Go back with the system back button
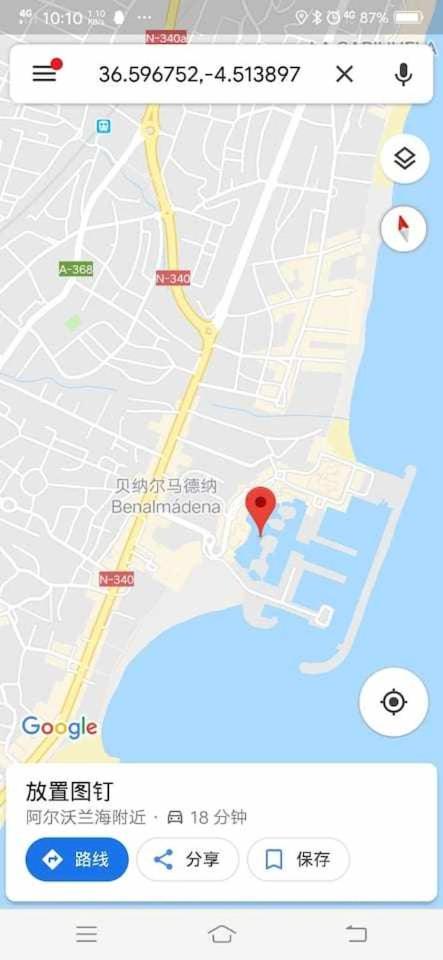Image resolution: width=443 pixels, height=960 pixels. 356,934
